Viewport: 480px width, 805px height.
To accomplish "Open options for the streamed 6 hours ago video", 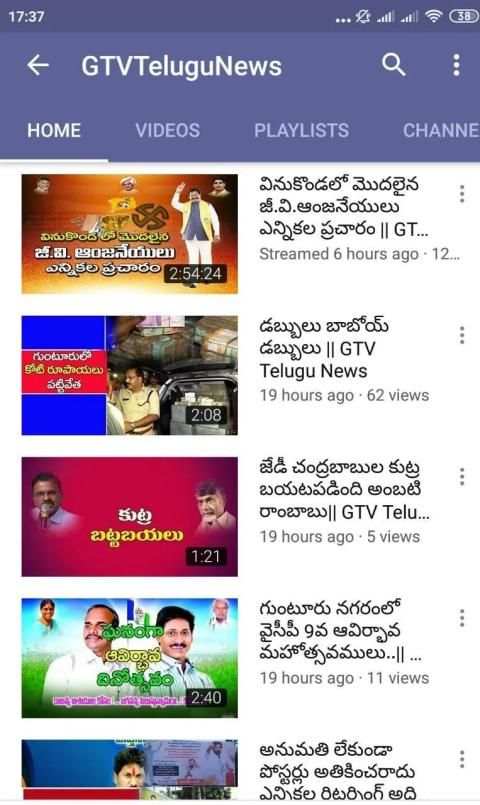I will coord(462,194).
